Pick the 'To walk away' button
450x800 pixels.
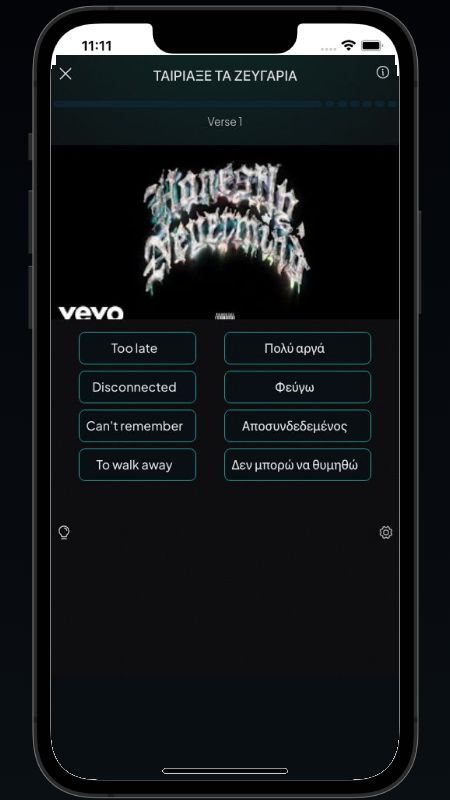[x=137, y=465]
